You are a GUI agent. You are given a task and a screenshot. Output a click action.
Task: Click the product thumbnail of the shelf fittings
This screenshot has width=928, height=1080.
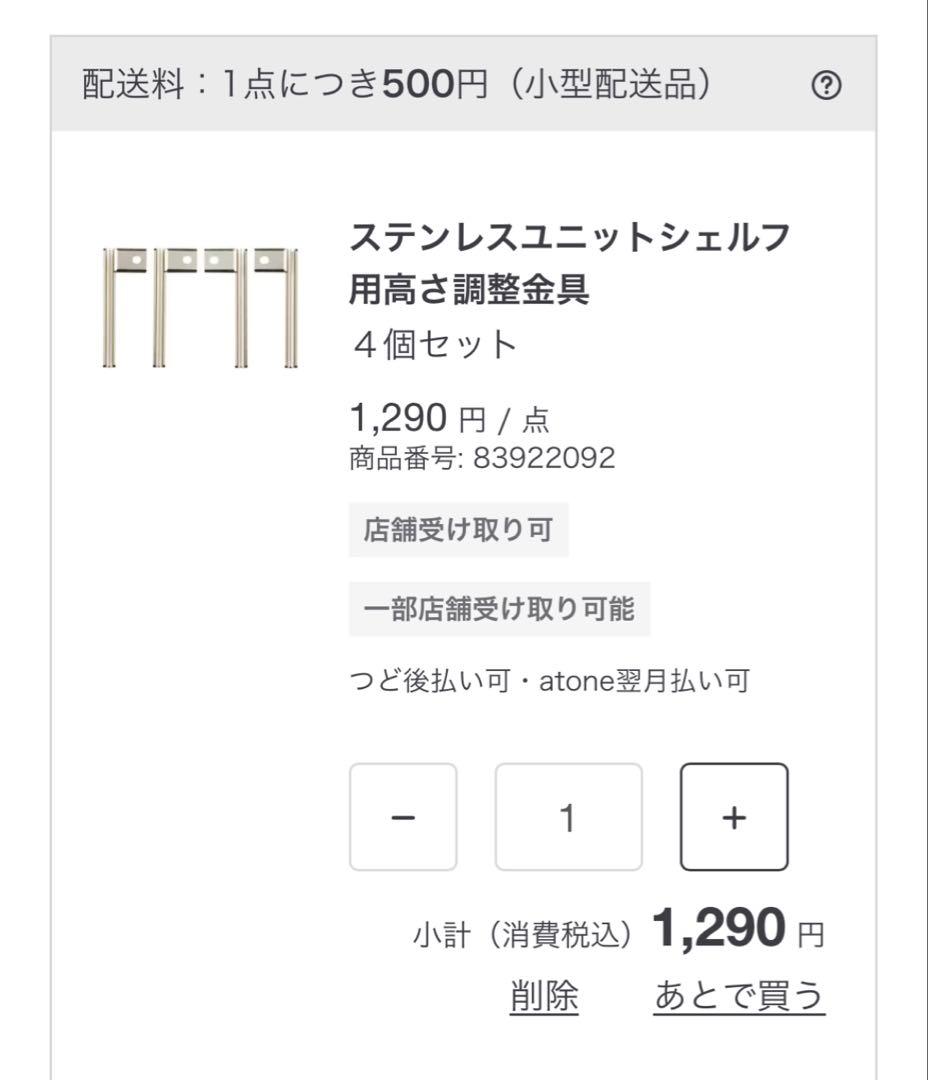click(x=196, y=305)
